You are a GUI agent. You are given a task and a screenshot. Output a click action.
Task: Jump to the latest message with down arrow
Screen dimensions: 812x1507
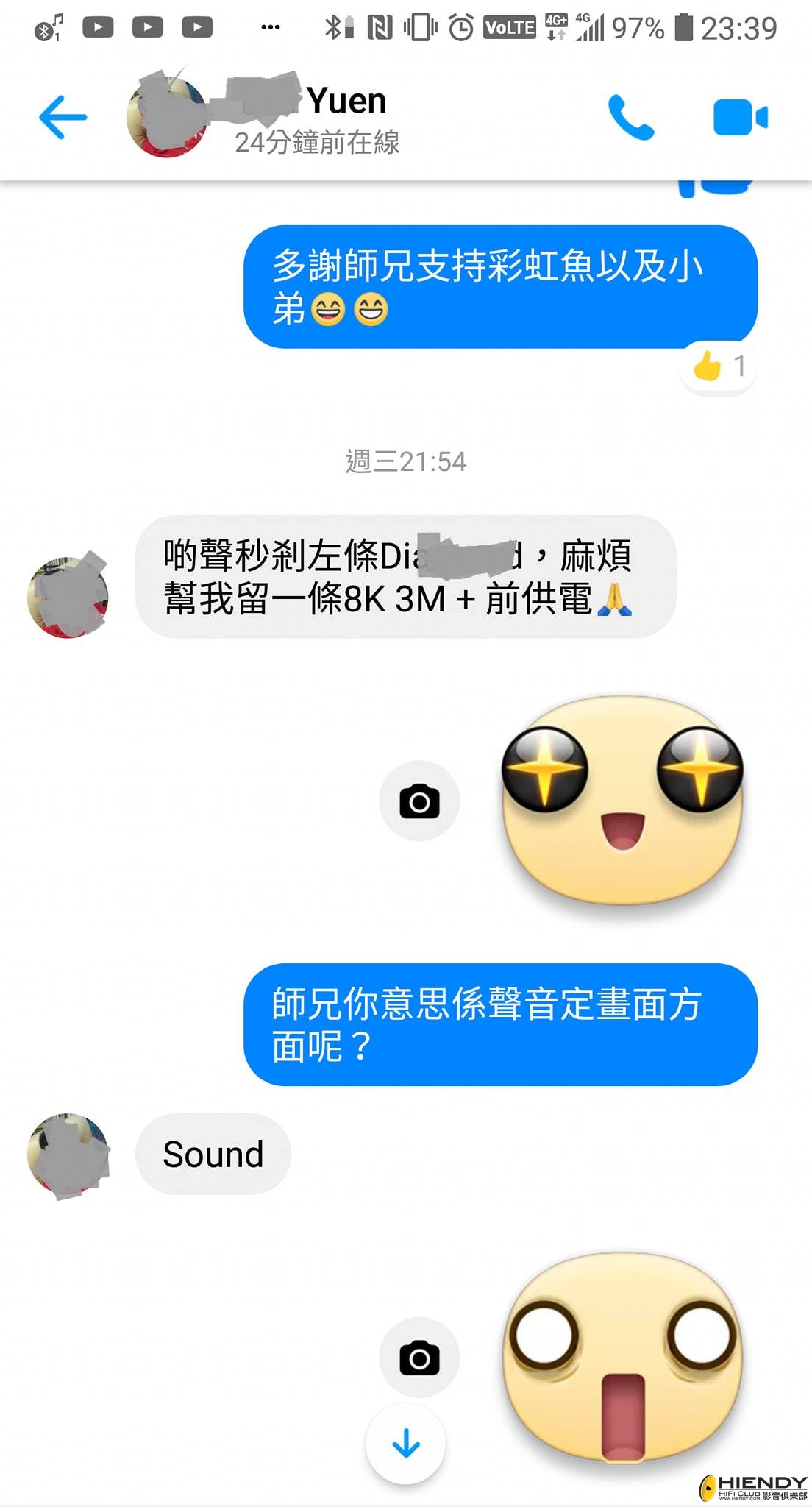pyautogui.click(x=406, y=1444)
